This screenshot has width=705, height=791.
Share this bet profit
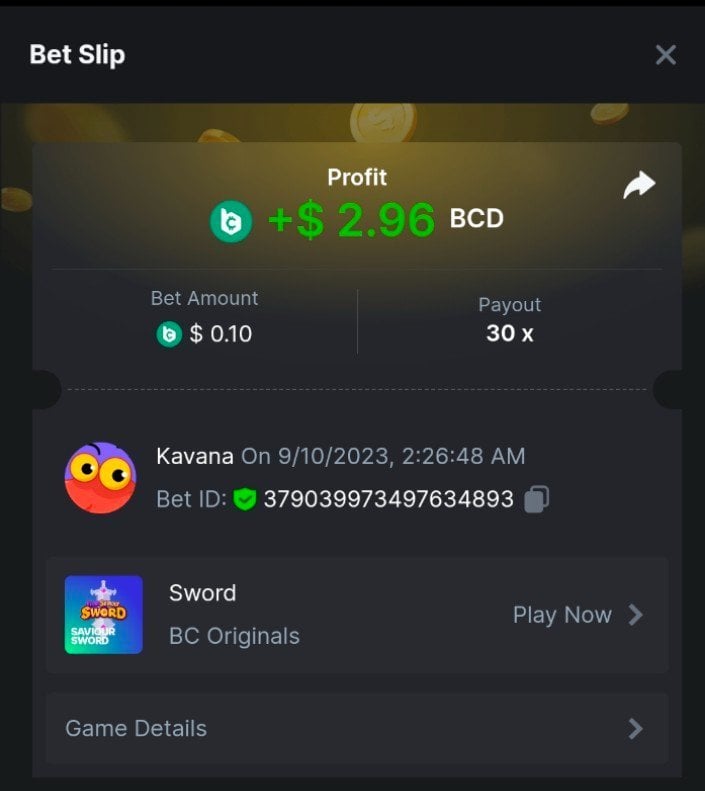tap(639, 185)
